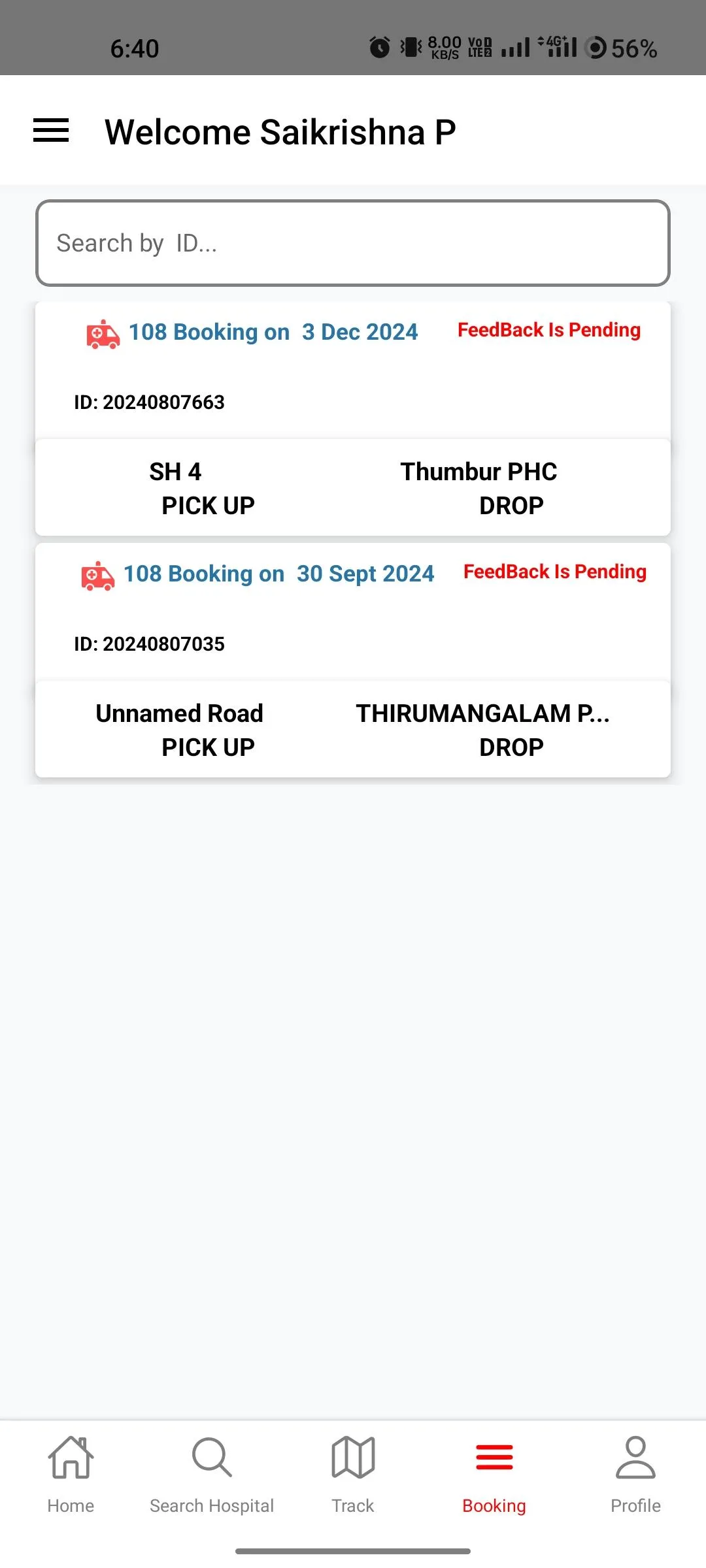Screen dimensions: 706x1568
Task: Select booking titled 108 Booking on 30 Sept 2024
Action: click(x=278, y=574)
